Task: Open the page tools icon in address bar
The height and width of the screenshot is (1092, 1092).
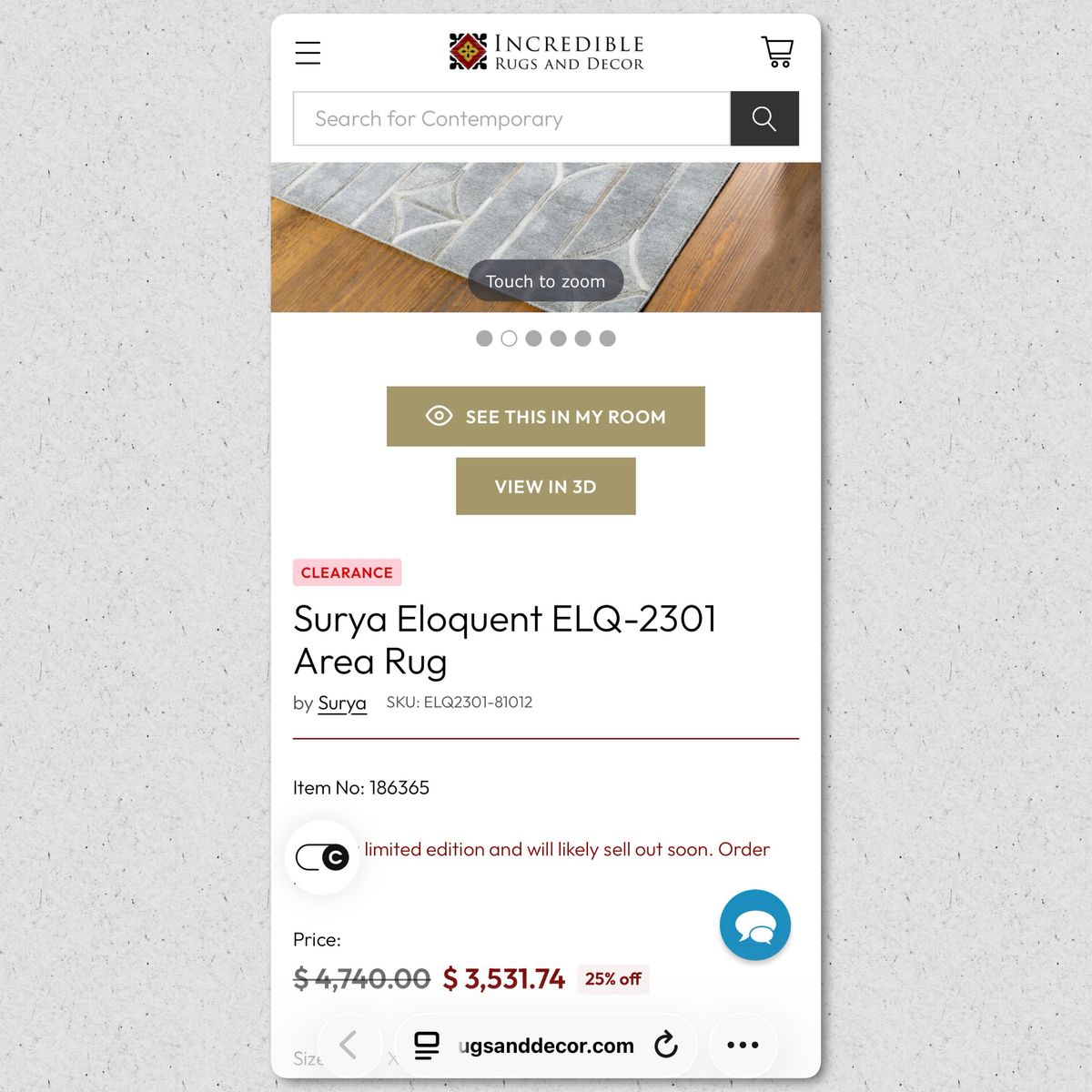Action: [426, 1045]
